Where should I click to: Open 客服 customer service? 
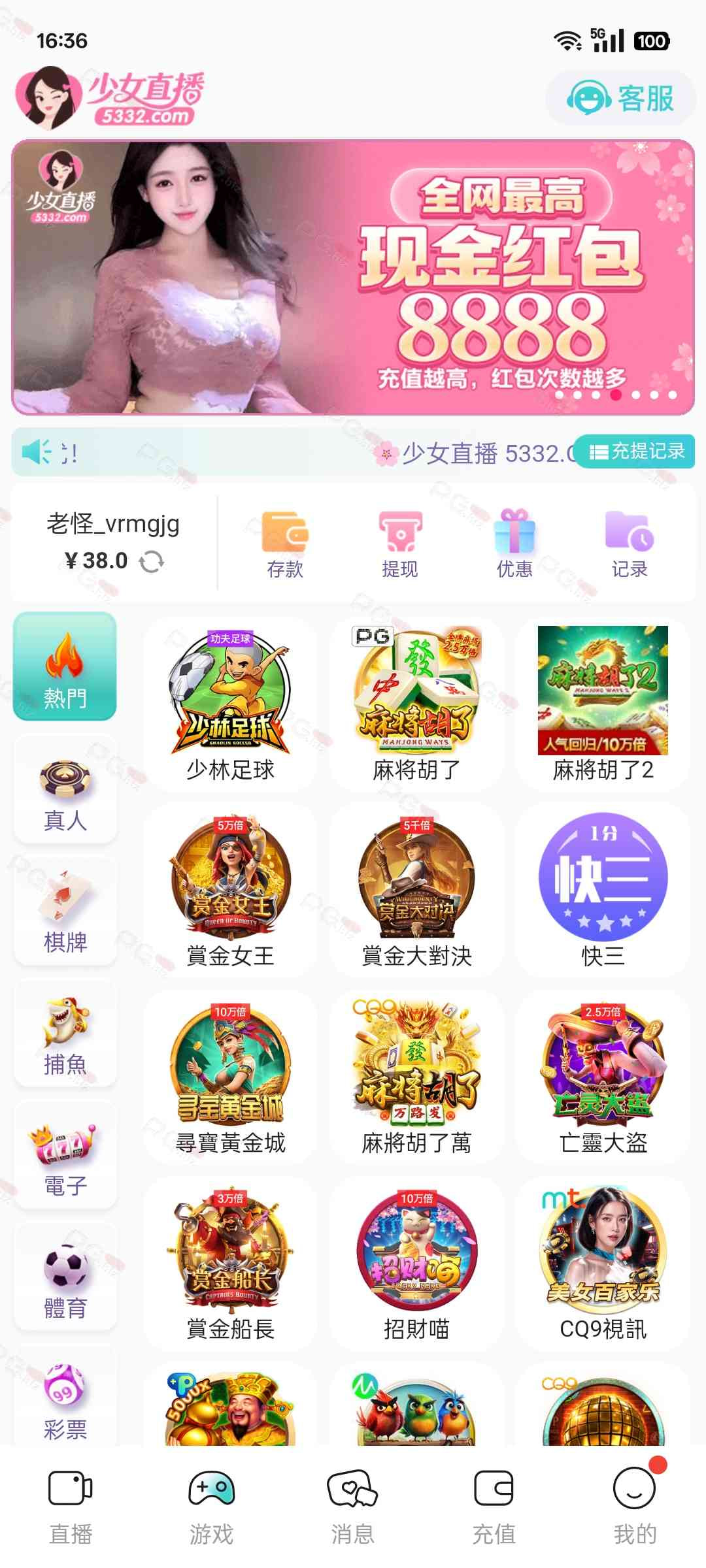coord(620,99)
